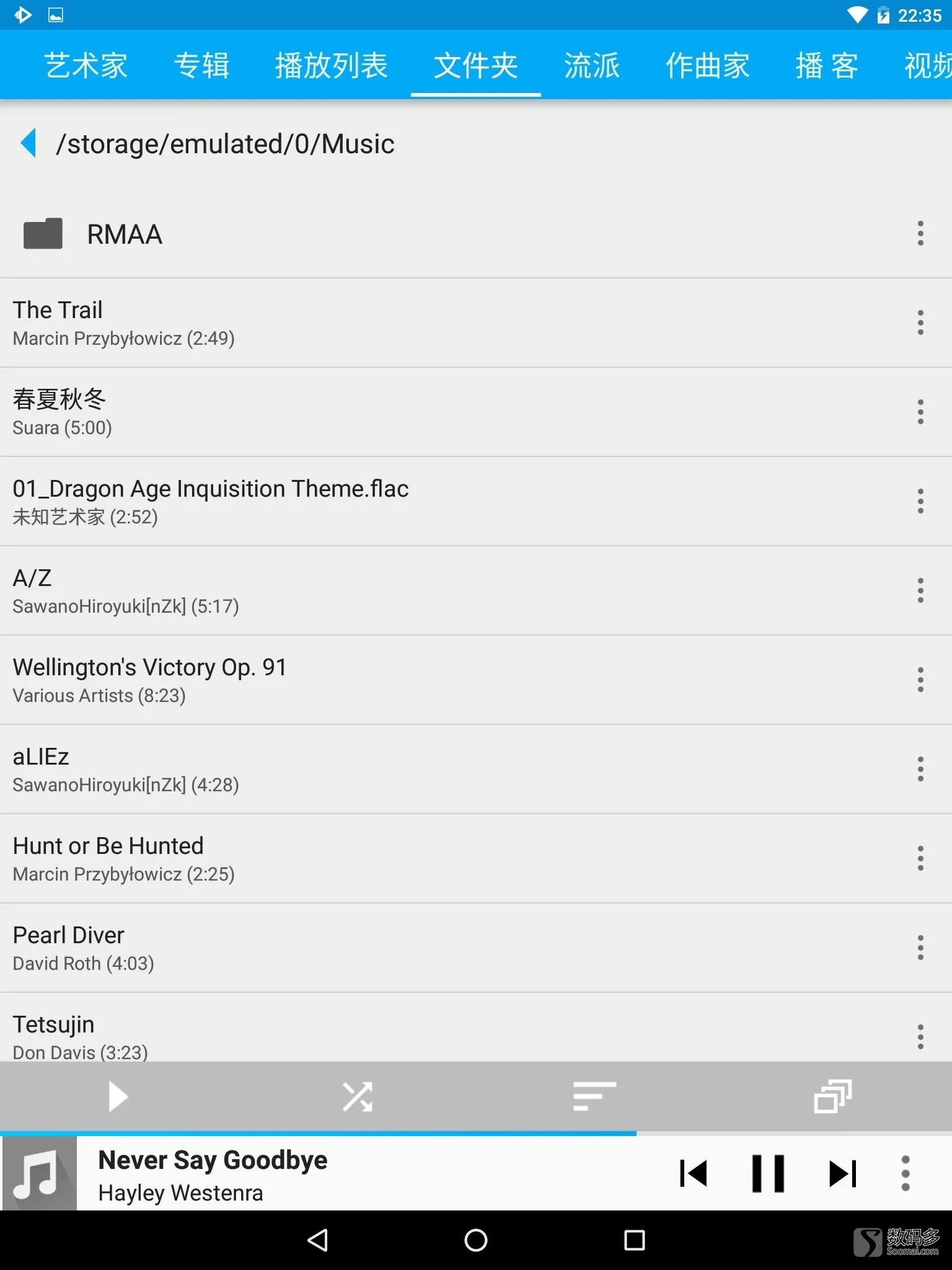Switch to the 专辑 tab
Image resolution: width=952 pixels, height=1270 pixels.
click(x=201, y=66)
